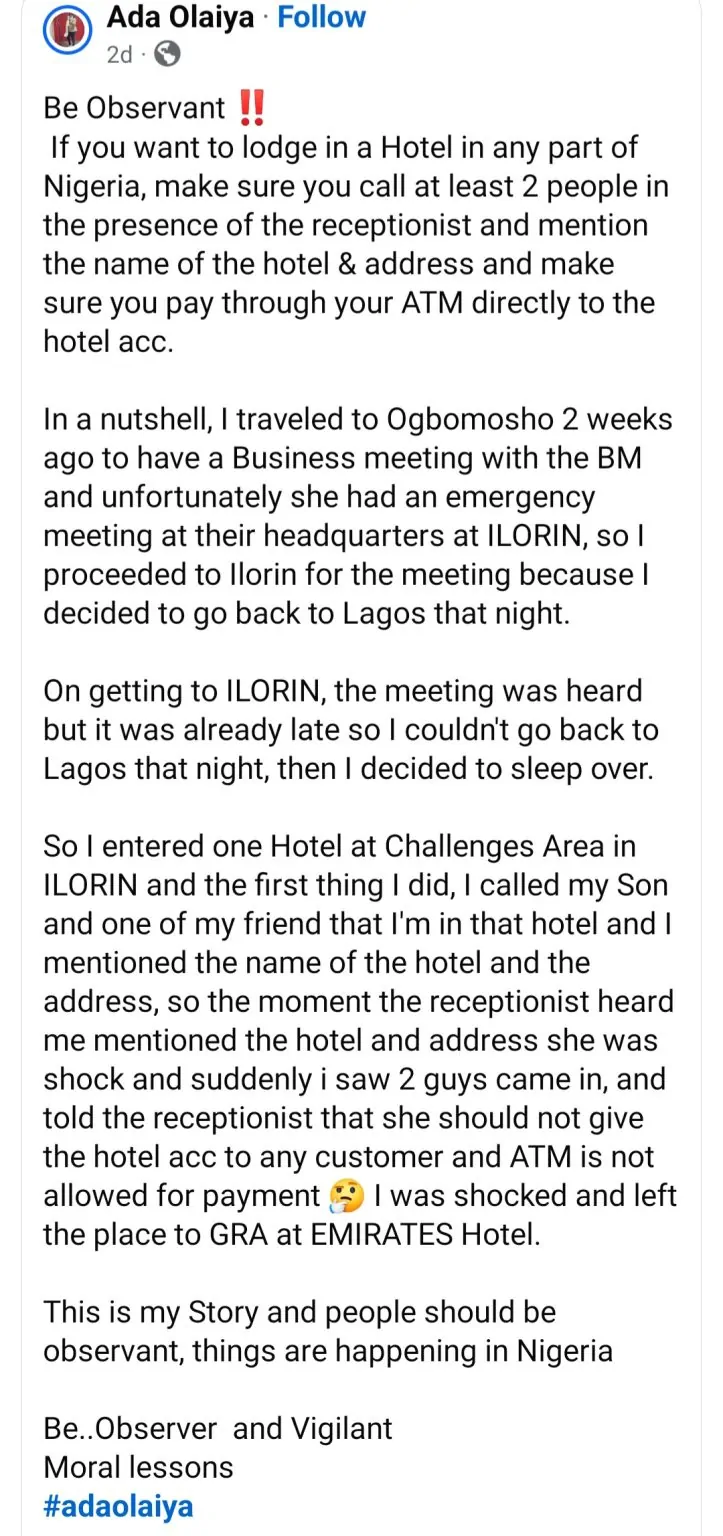
Task: Open Ada Olaiya's profile picture
Action: click(x=69, y=35)
